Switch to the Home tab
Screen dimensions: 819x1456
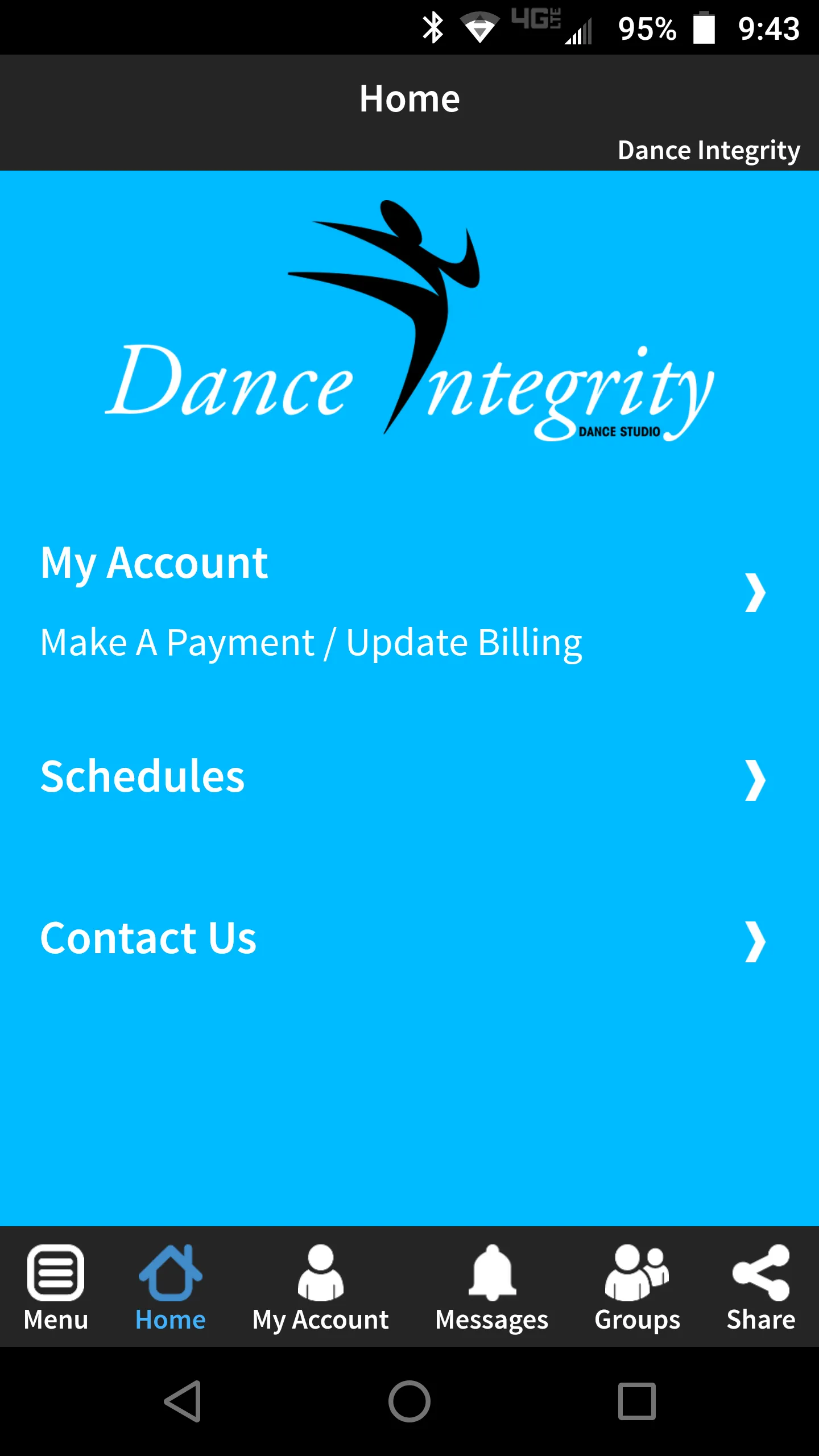170,1288
